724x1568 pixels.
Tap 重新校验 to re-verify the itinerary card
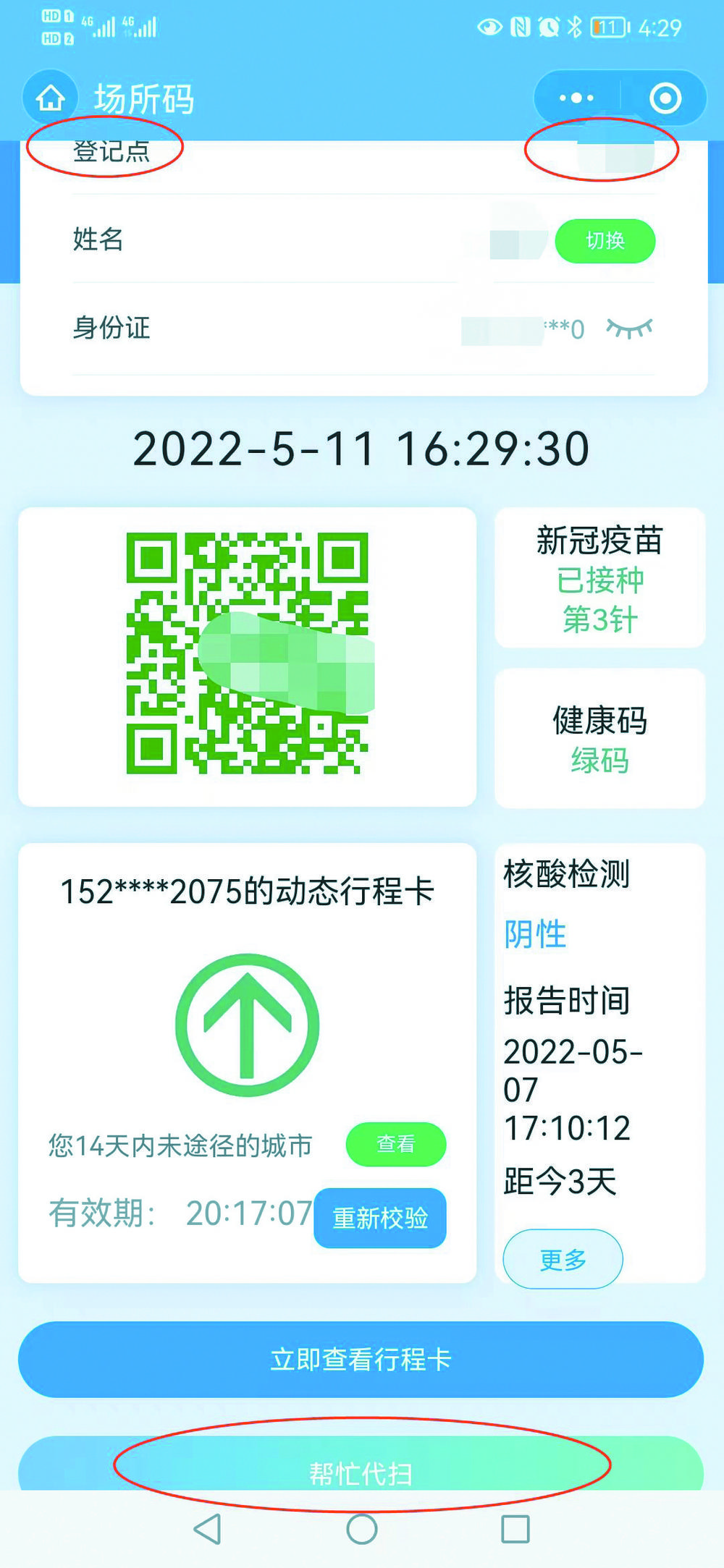tap(380, 1219)
